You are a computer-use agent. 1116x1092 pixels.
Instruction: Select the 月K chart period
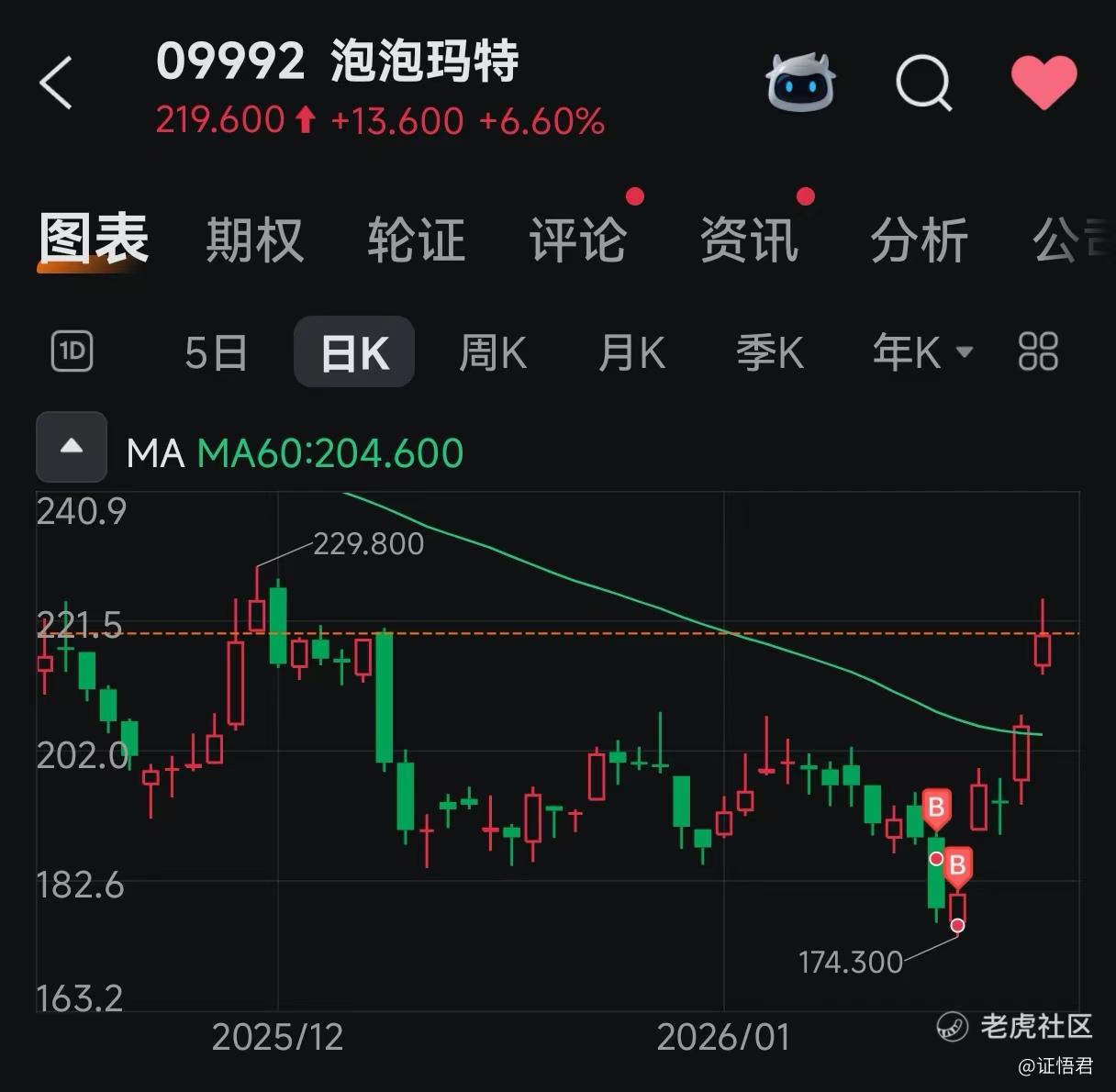click(x=631, y=352)
